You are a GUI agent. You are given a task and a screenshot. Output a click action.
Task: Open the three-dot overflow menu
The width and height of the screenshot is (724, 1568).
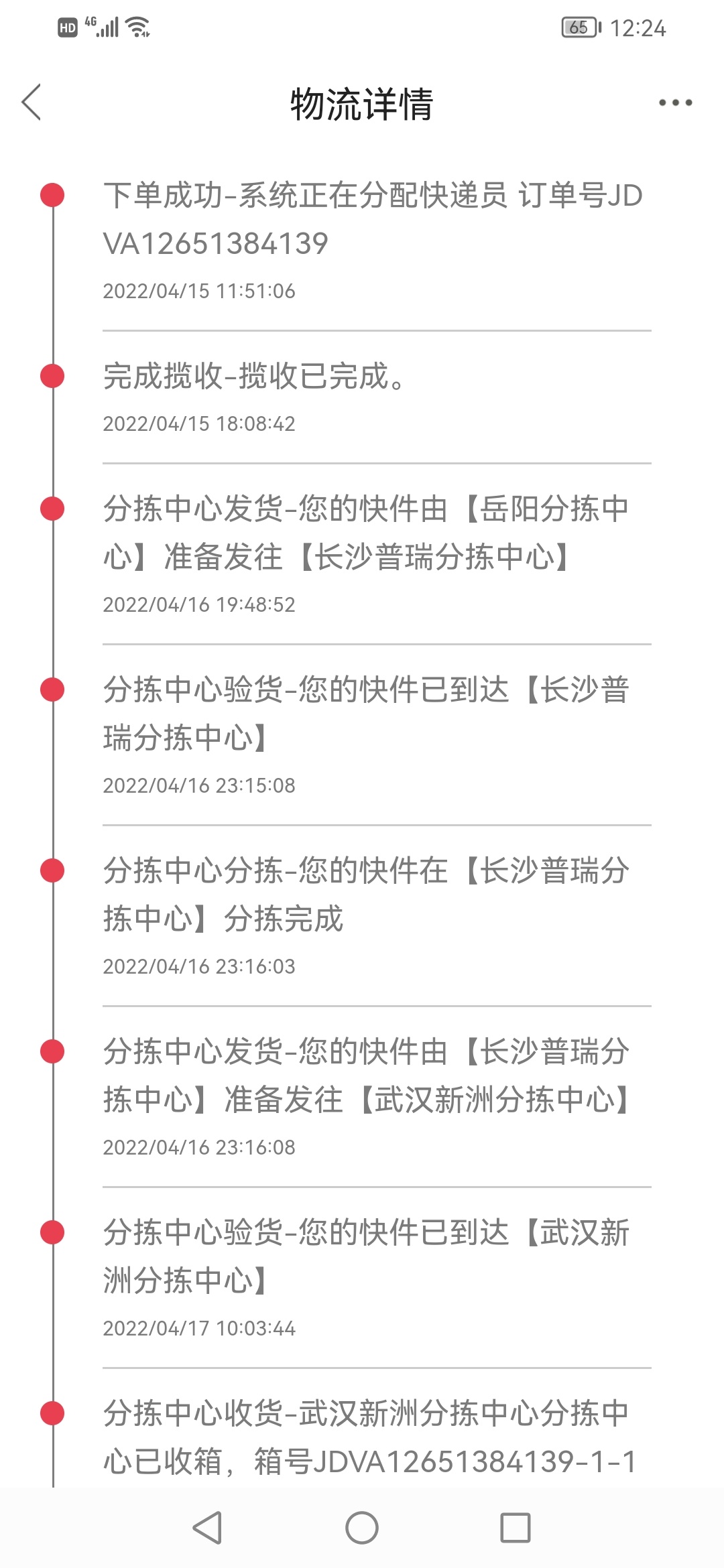(674, 103)
